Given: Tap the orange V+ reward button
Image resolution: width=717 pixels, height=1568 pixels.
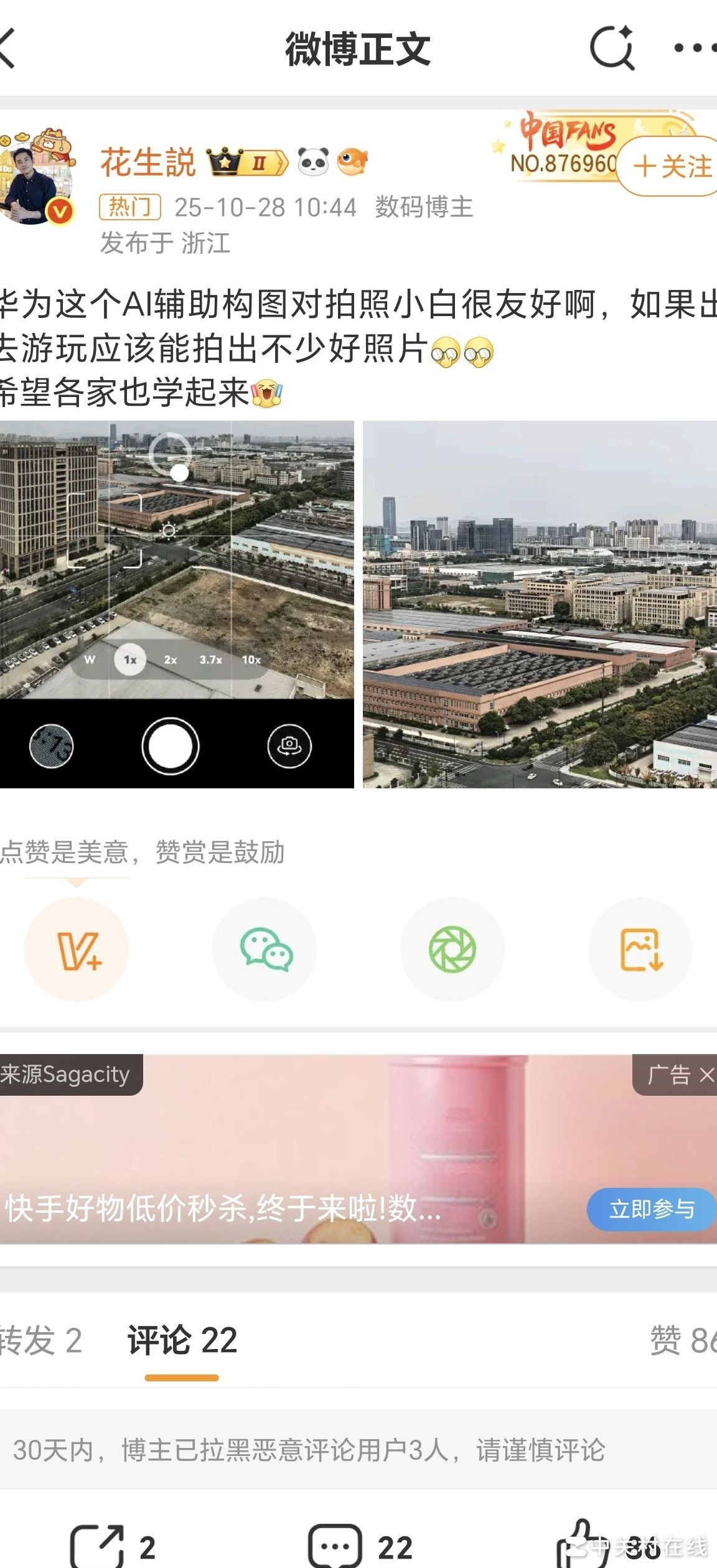Looking at the screenshot, I should [x=77, y=950].
